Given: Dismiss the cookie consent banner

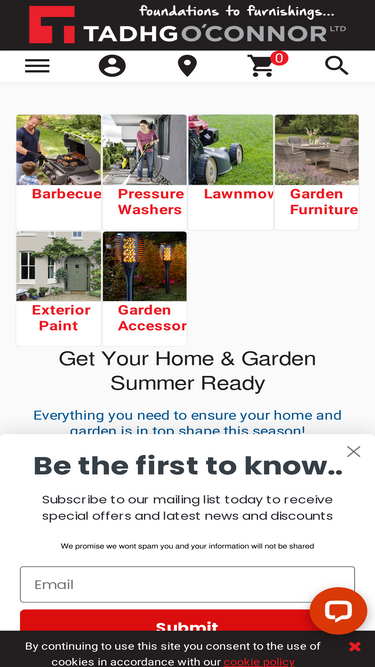Looking at the screenshot, I should (x=355, y=647).
